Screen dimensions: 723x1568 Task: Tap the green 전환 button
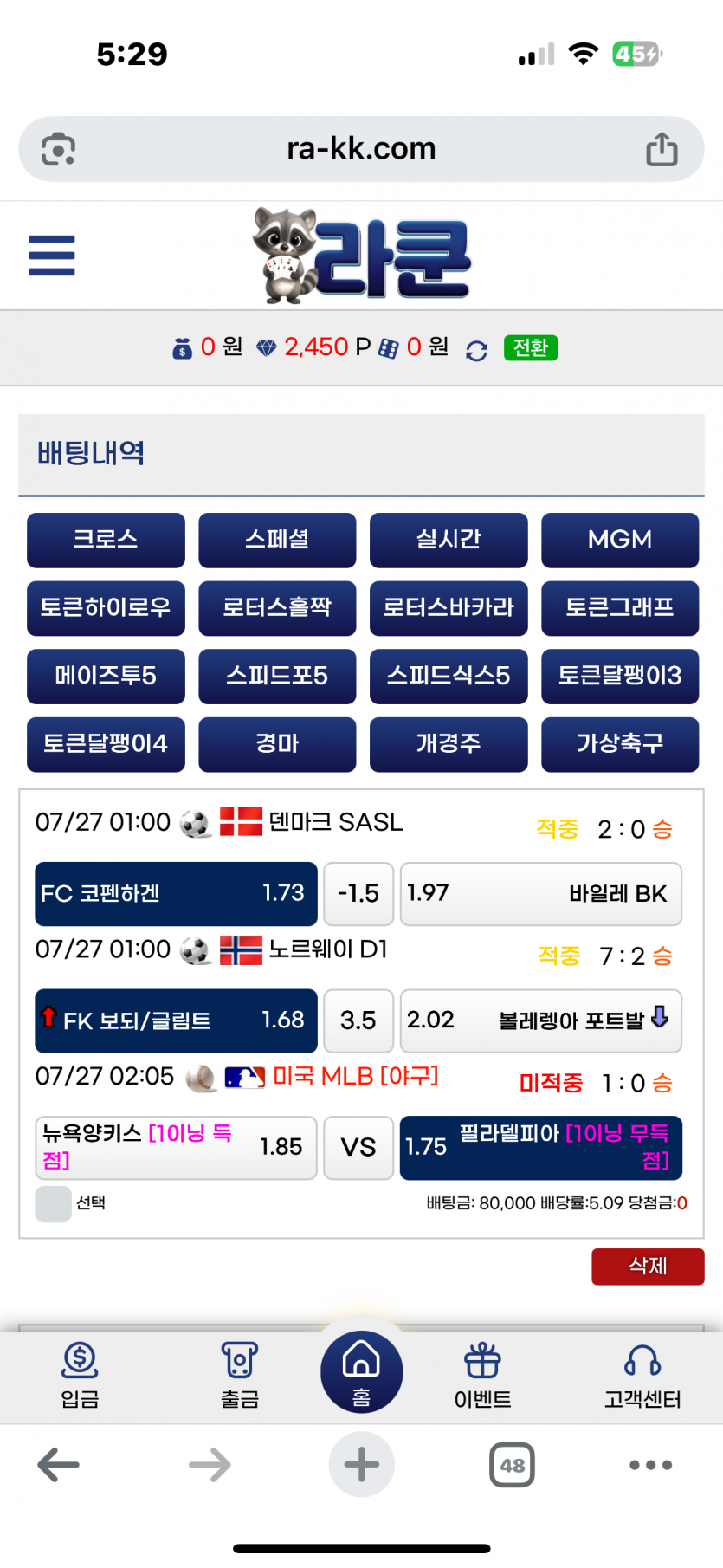(x=531, y=348)
